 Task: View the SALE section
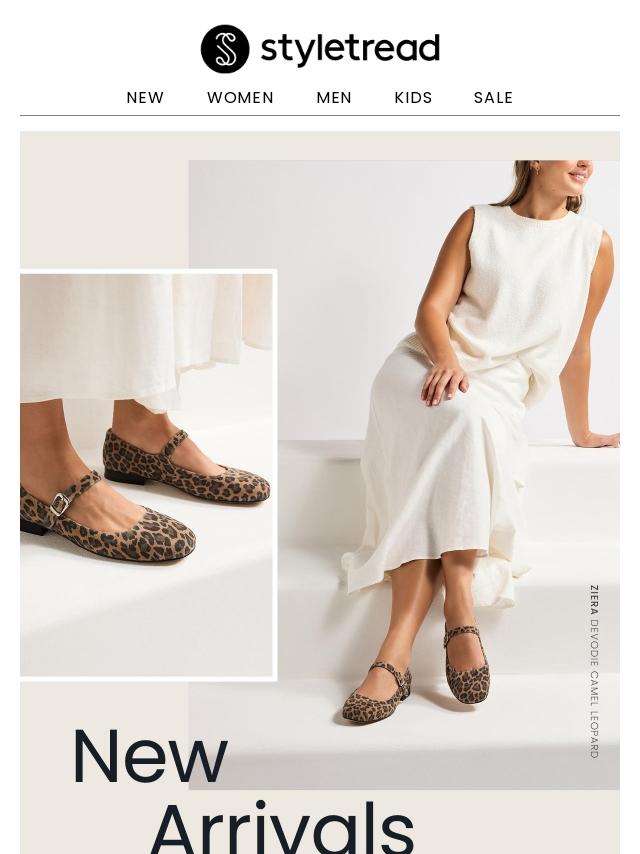[x=493, y=98]
